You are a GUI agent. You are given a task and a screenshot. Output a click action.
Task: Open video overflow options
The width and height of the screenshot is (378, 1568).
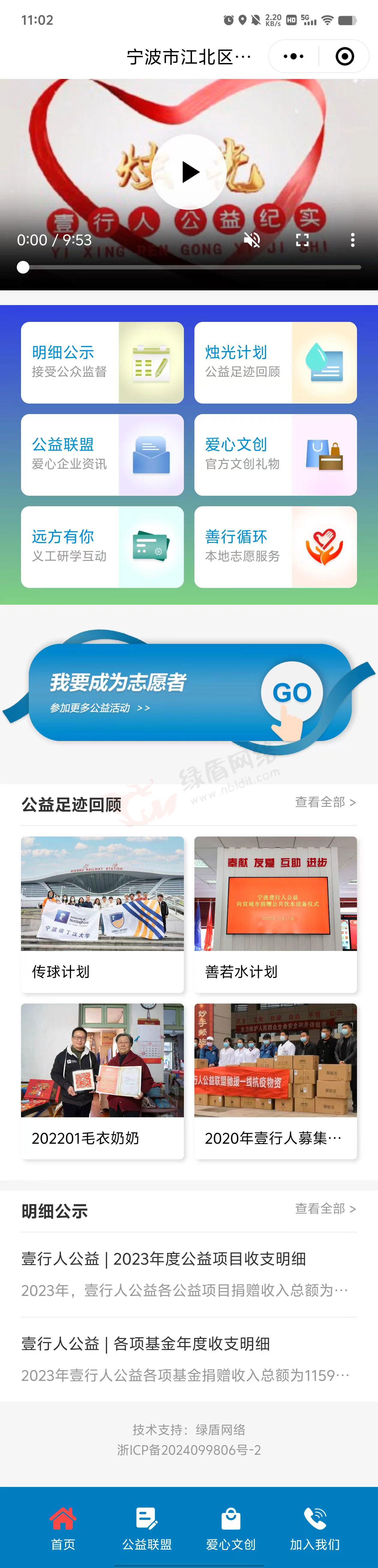pos(352,240)
